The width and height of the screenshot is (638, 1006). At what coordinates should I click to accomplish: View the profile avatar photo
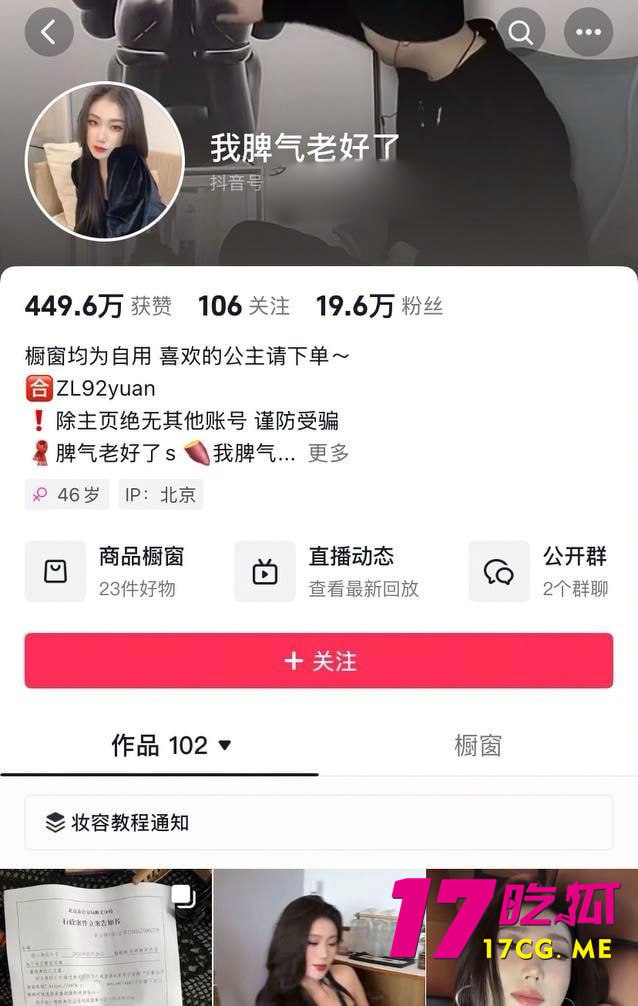click(x=105, y=161)
